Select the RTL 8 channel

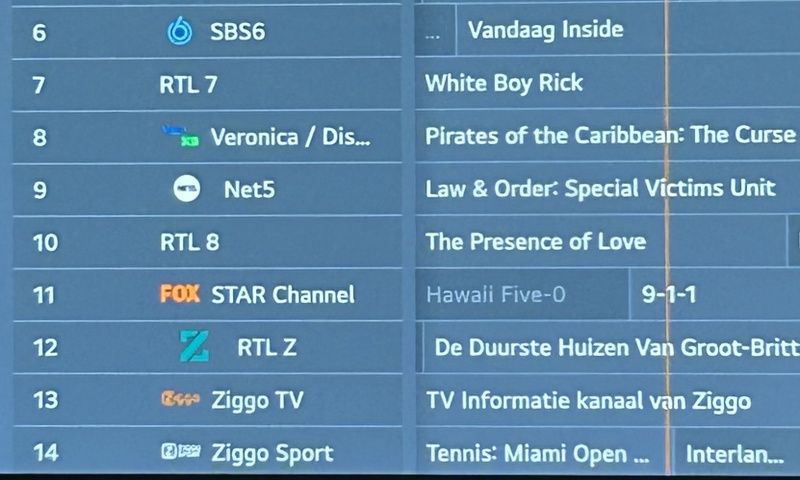190,242
